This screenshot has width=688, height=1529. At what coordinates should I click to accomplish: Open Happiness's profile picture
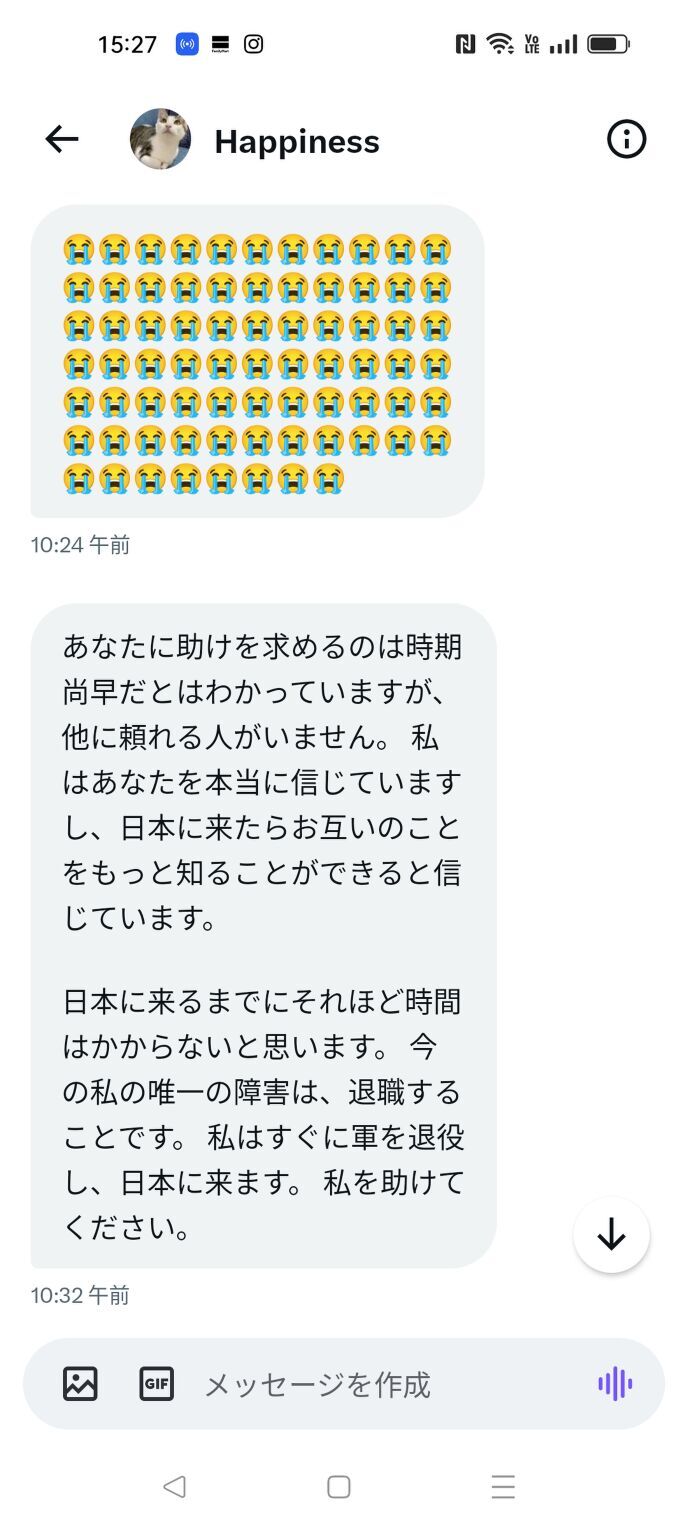(x=160, y=140)
